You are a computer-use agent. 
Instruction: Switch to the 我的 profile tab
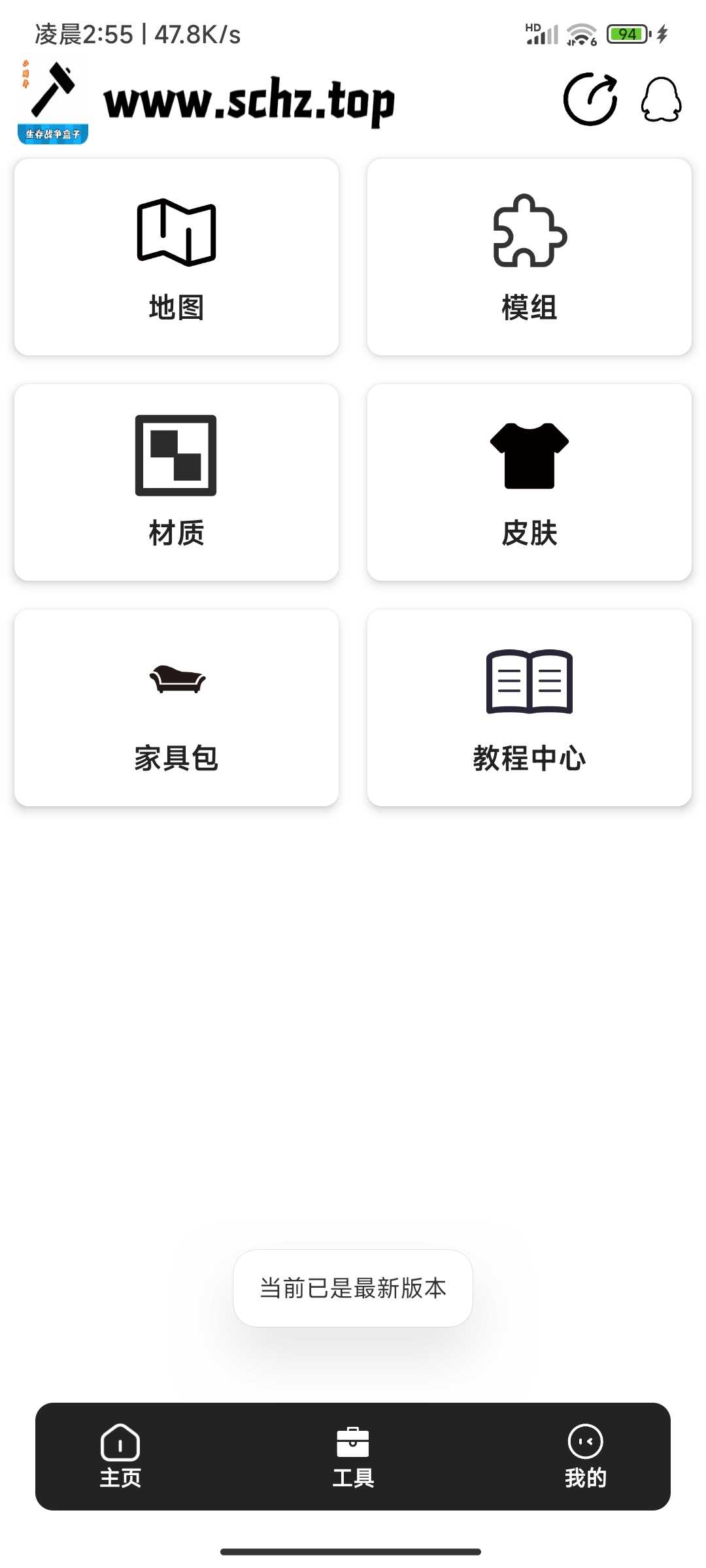pyautogui.click(x=586, y=1456)
